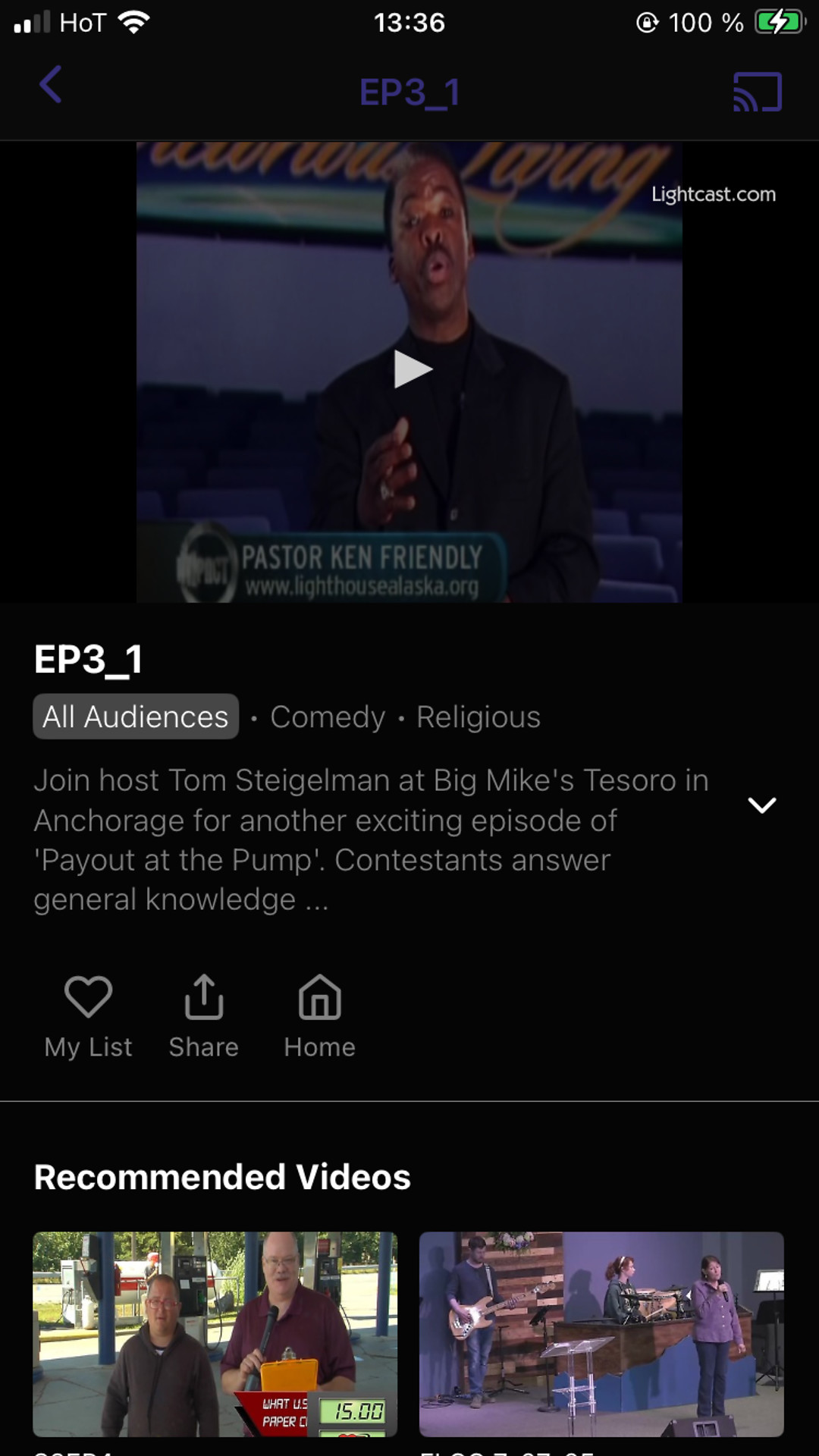The image size is (819, 1456).
Task: Return to Home with the house icon
Action: coord(319,1015)
